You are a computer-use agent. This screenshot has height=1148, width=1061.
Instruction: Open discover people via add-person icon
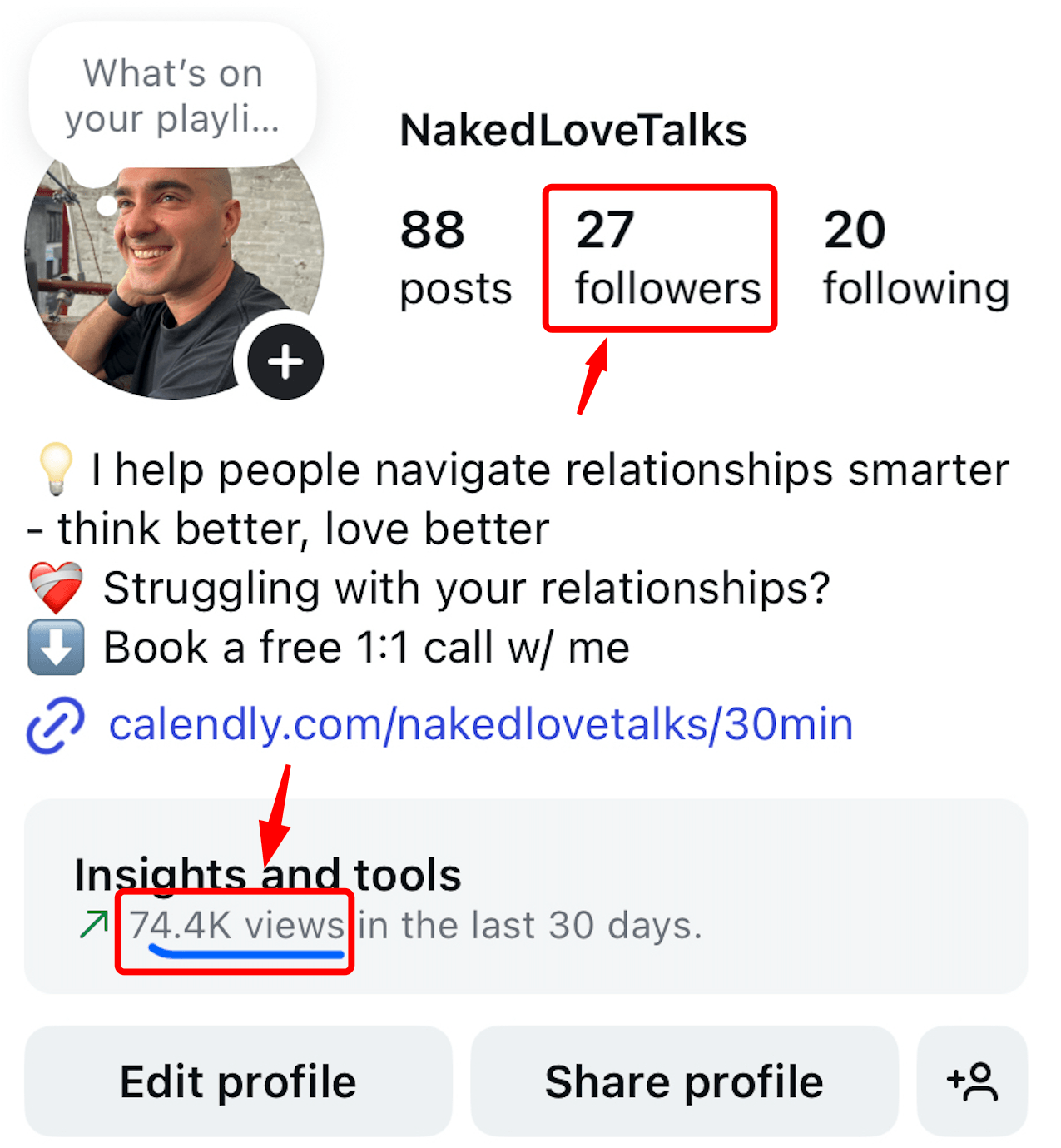972,1081
